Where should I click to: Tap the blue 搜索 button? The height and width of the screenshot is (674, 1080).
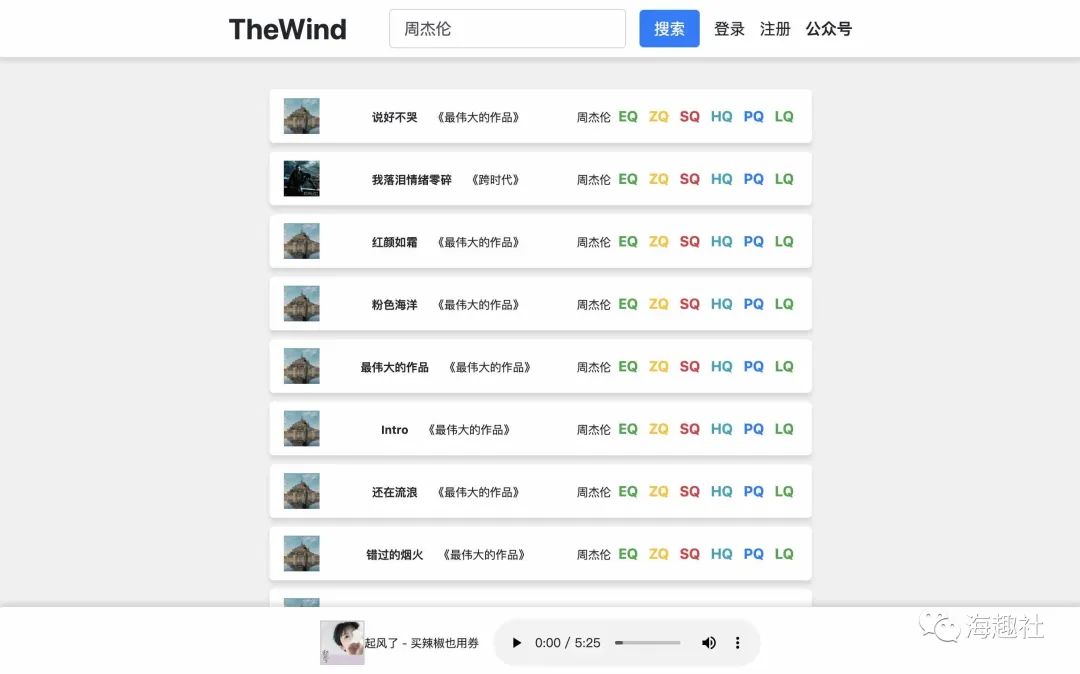(669, 29)
